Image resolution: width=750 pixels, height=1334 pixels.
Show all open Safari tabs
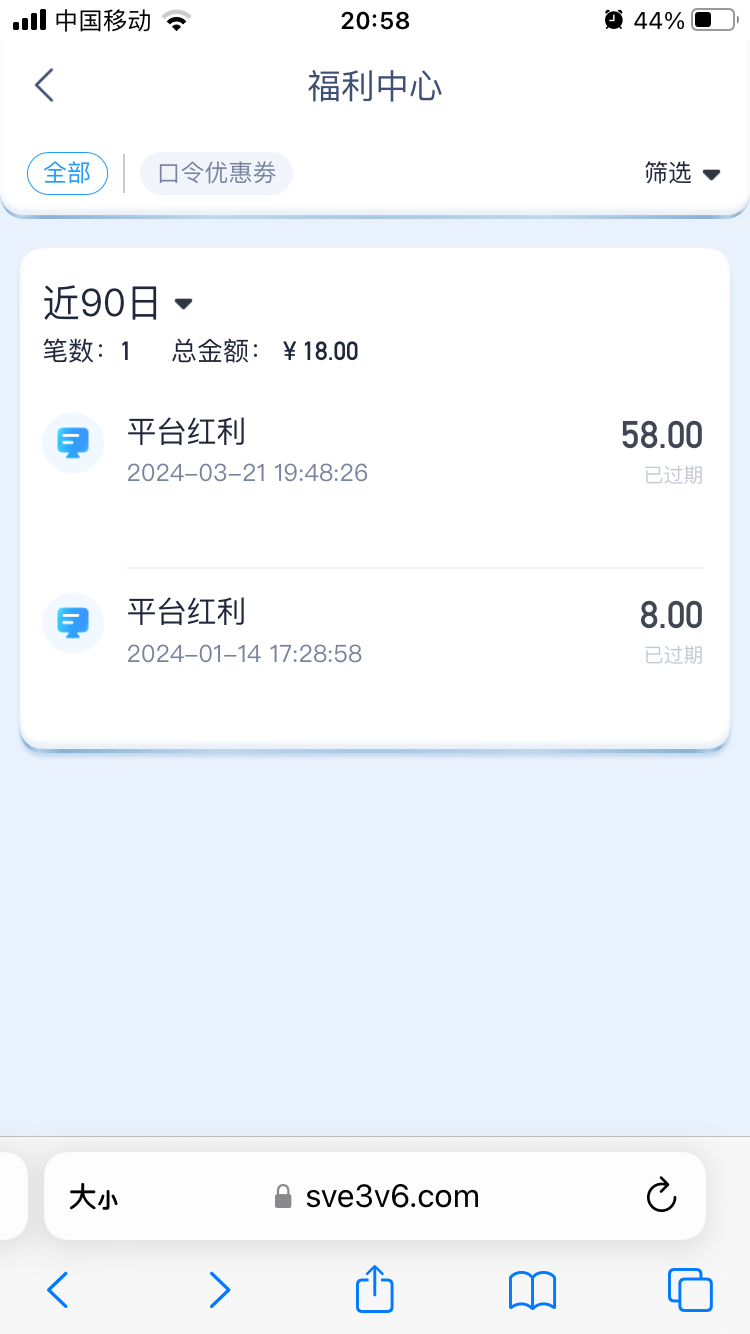(690, 1290)
